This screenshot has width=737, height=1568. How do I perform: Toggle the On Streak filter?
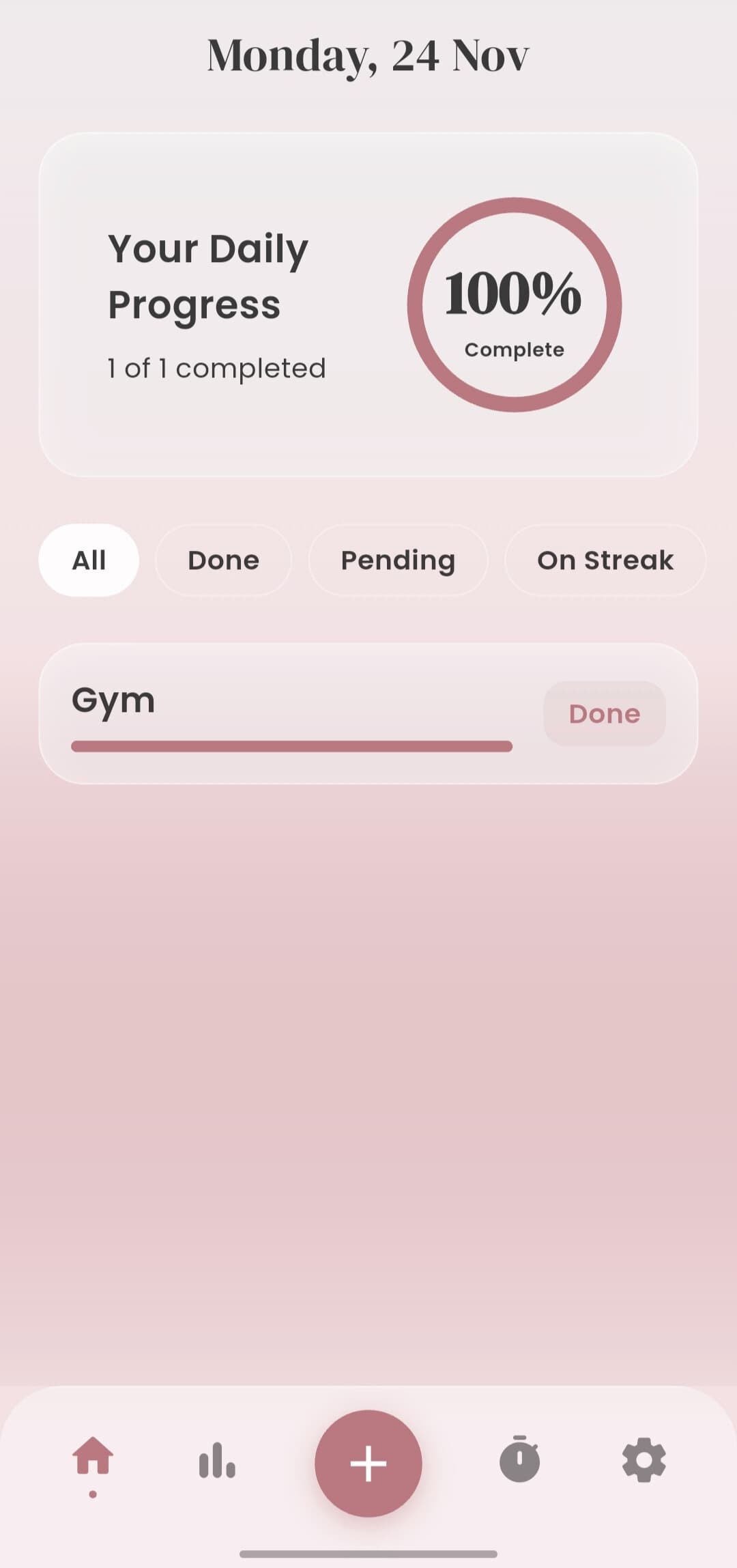point(606,560)
